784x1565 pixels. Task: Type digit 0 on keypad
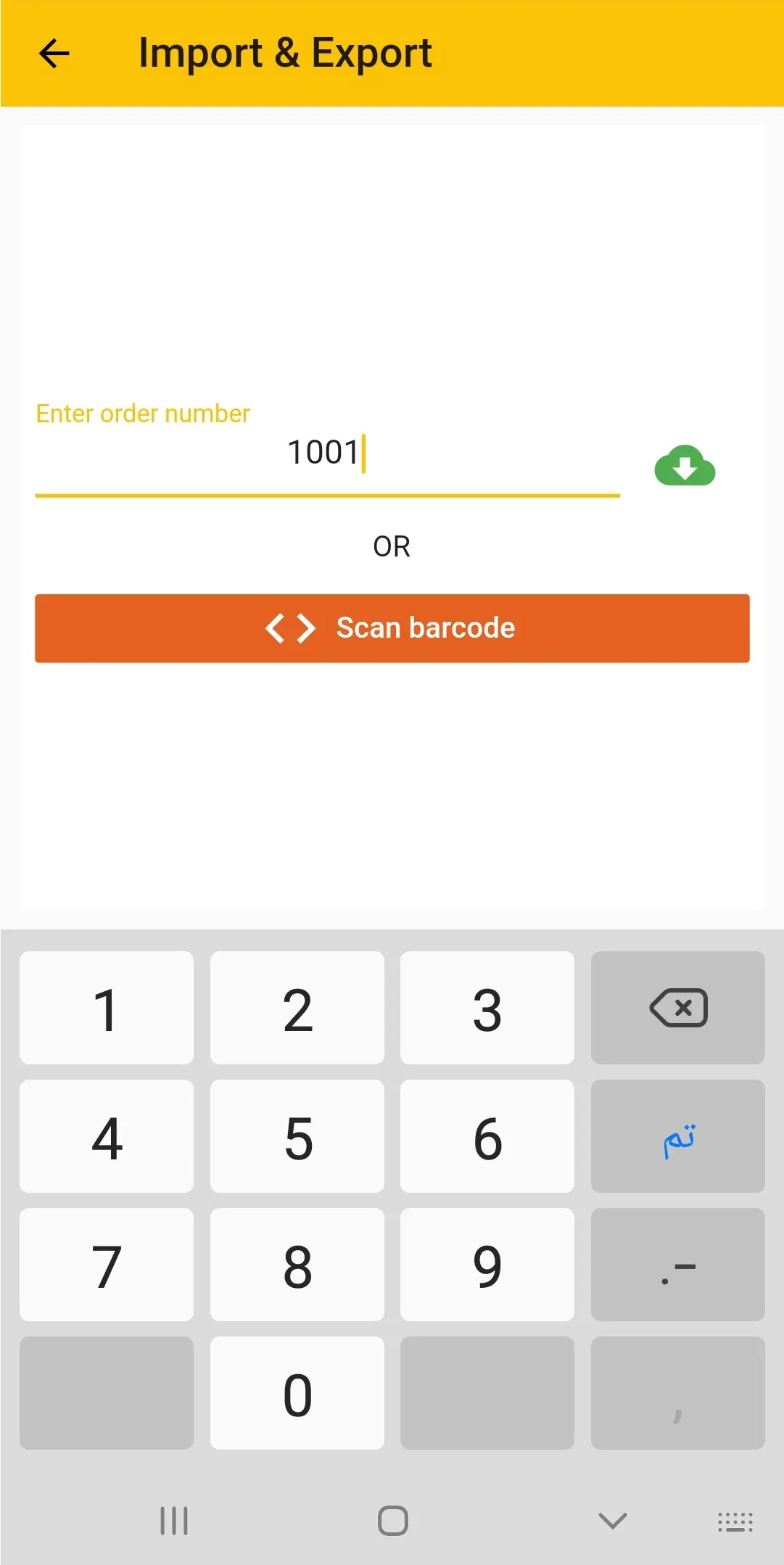point(297,1393)
